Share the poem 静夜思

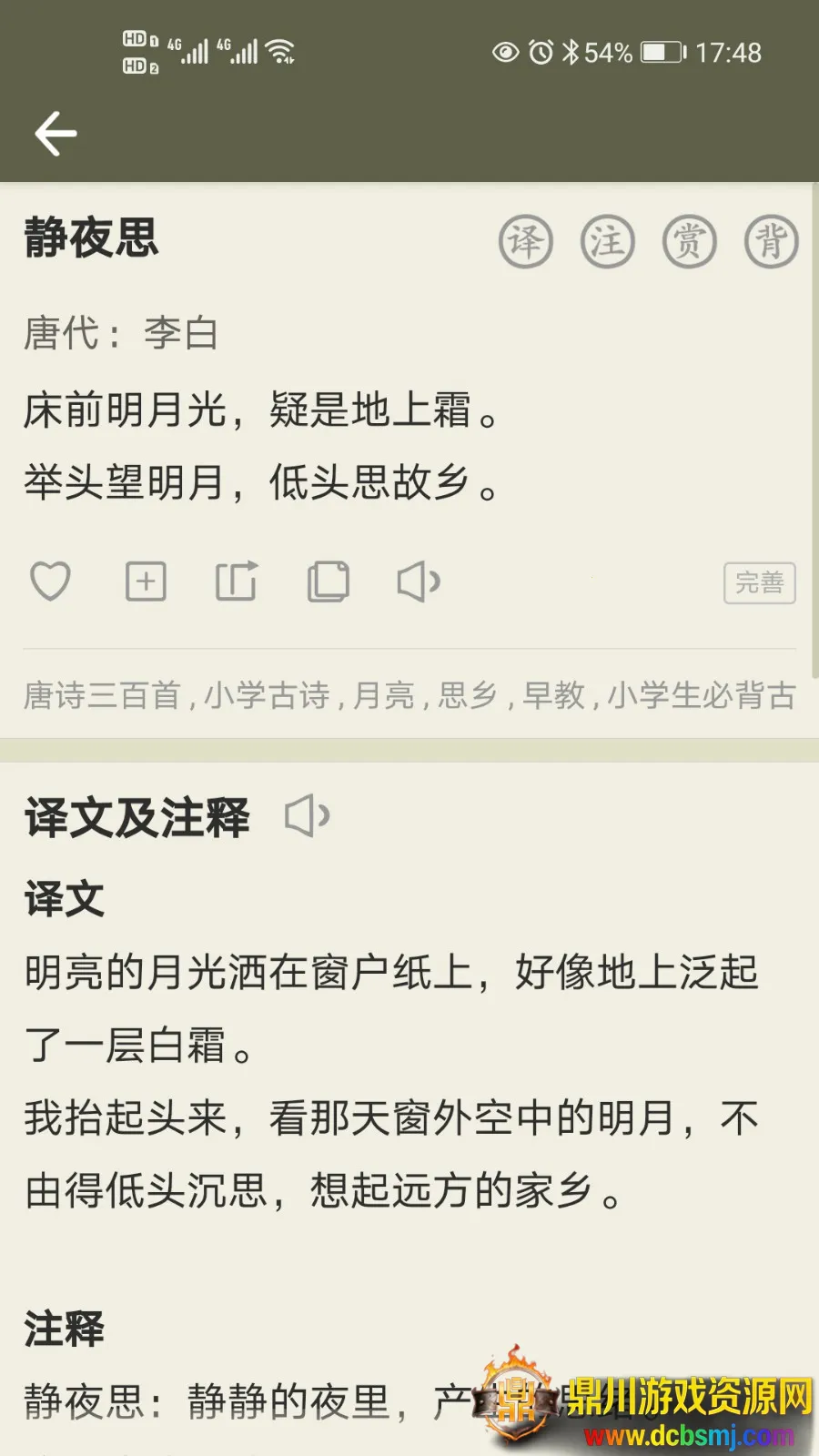237,581
